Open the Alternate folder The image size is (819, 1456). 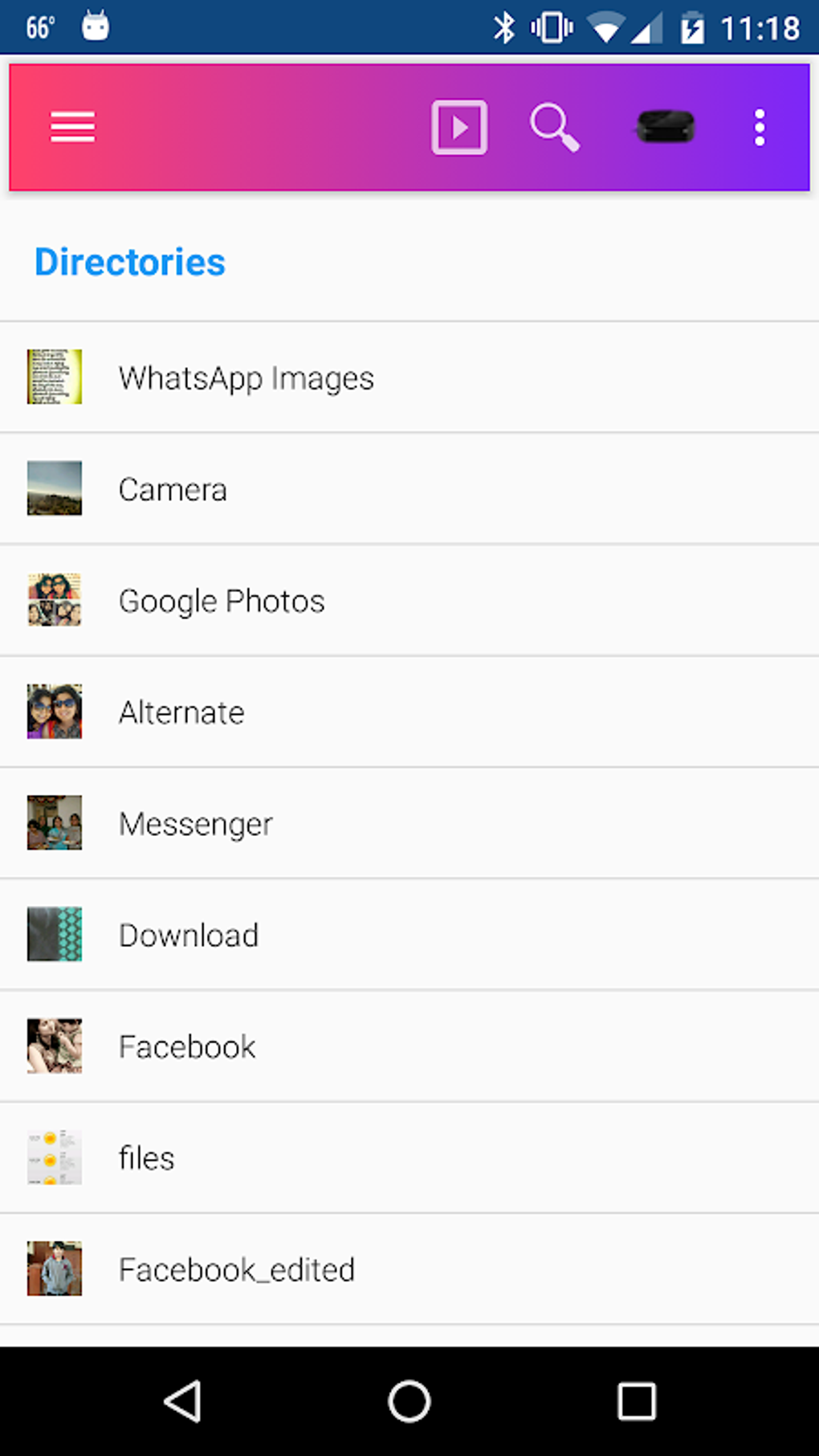[x=181, y=712]
